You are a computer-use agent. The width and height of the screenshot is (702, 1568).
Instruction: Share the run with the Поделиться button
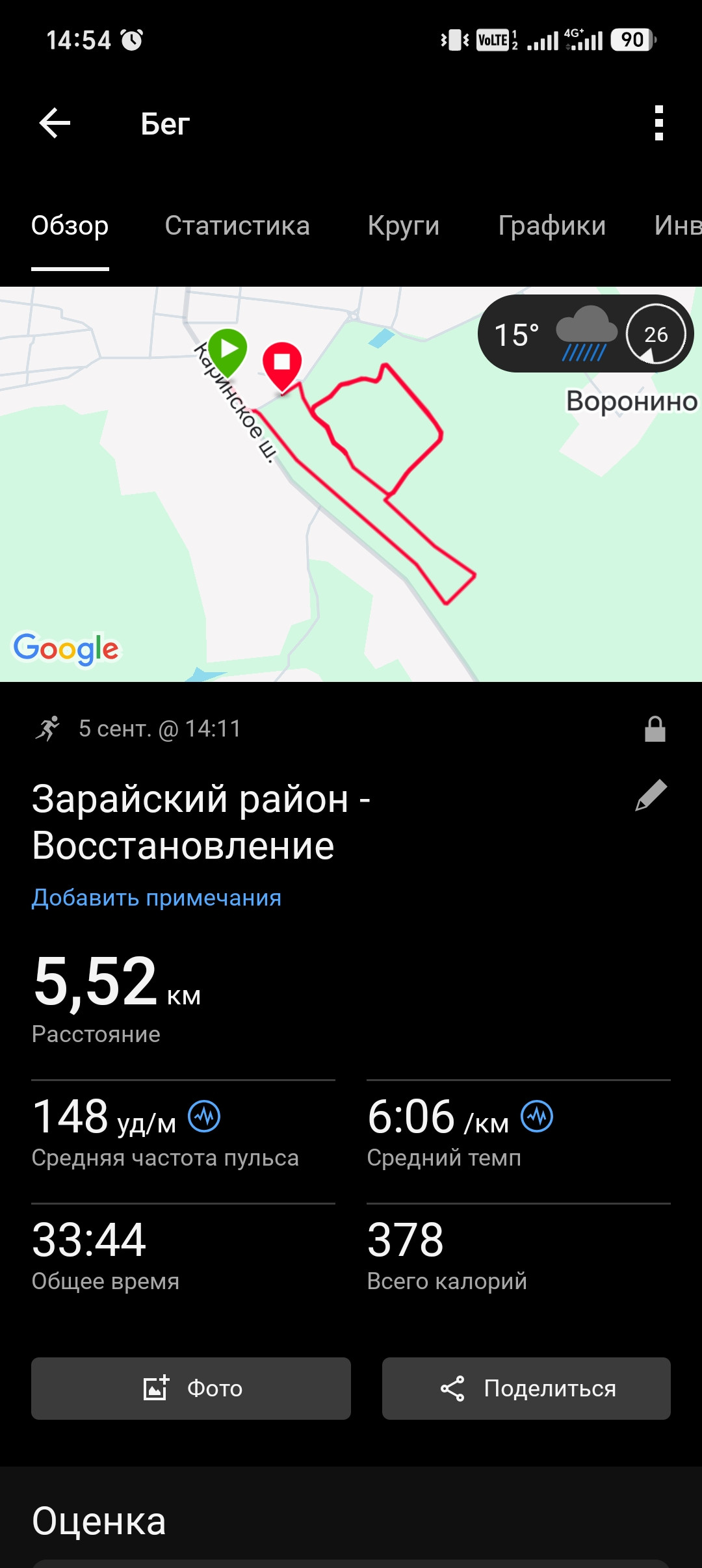pyautogui.click(x=526, y=1388)
